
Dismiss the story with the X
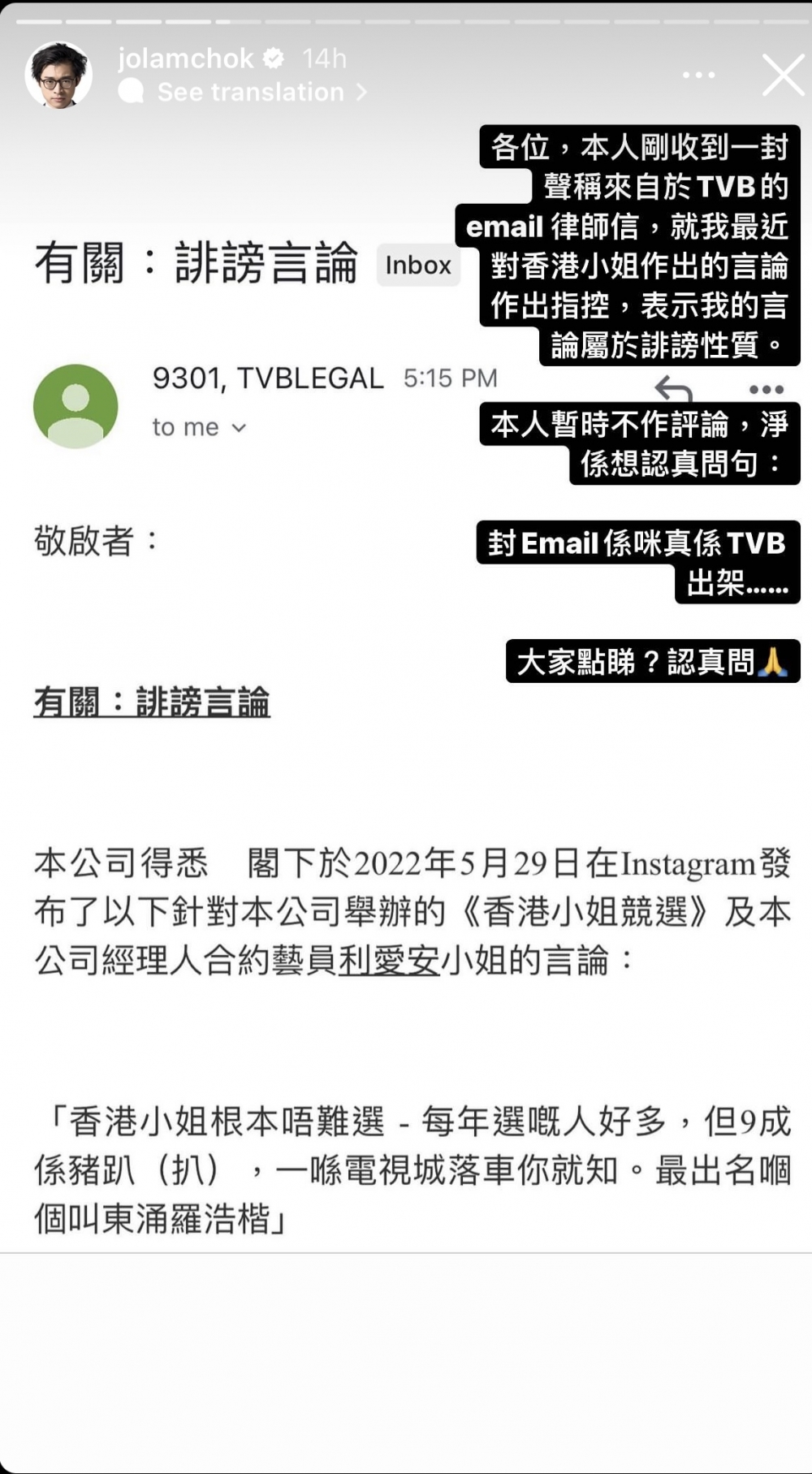pos(782,74)
